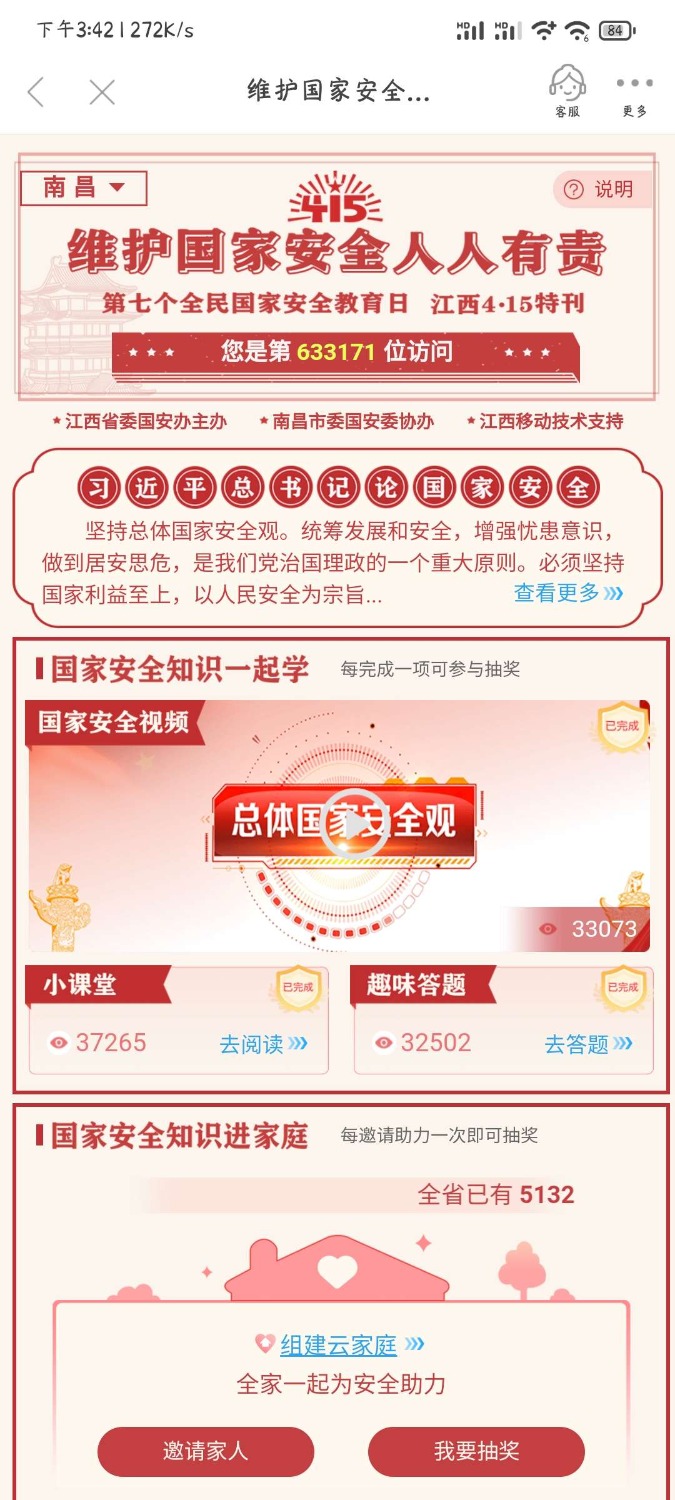
Task: Tap 去阅读 in the 小课堂 card
Action: pos(263,1044)
